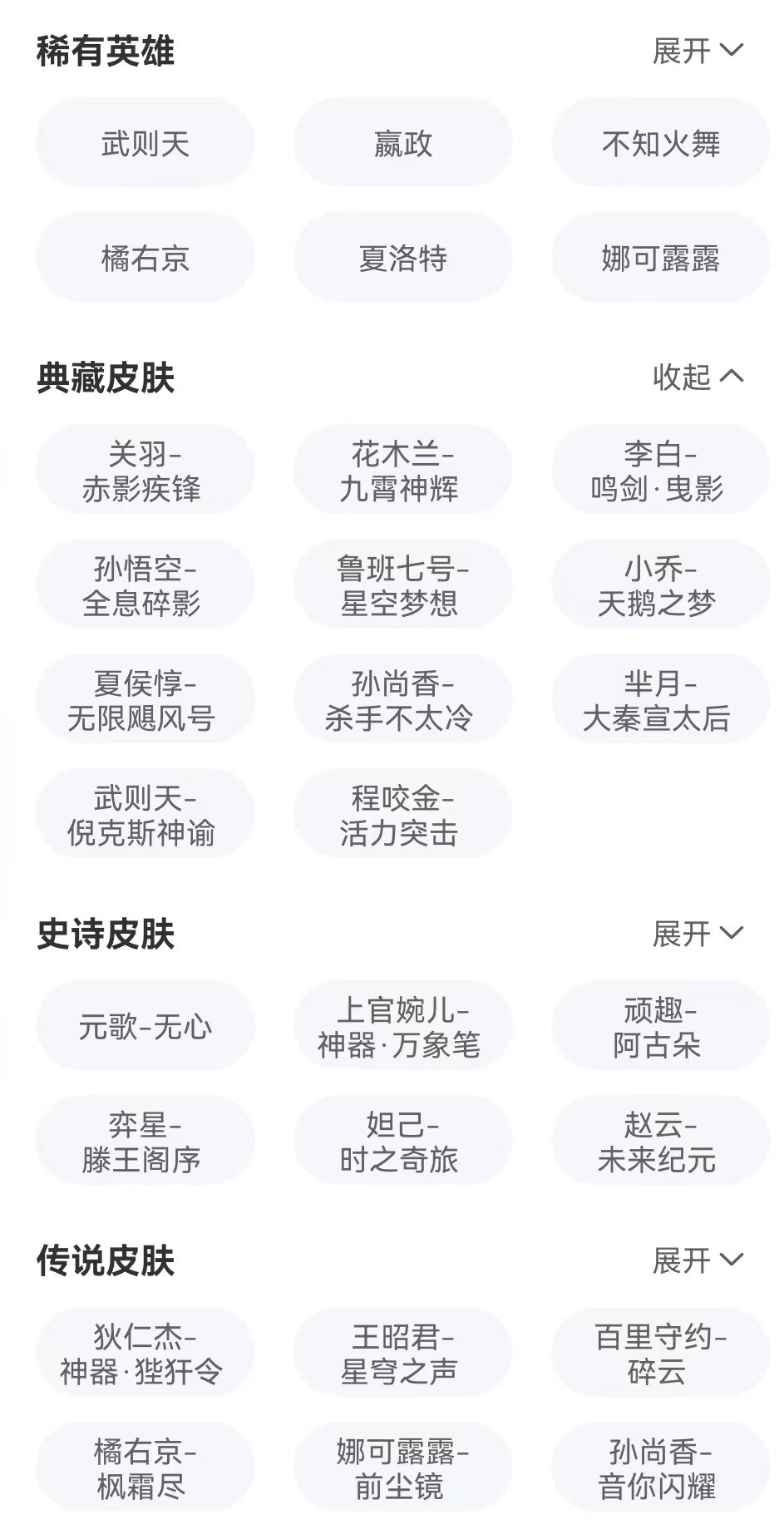Expand the 传说皮肤 section
Image resolution: width=784 pixels, height=1534 pixels.
coord(697,1260)
